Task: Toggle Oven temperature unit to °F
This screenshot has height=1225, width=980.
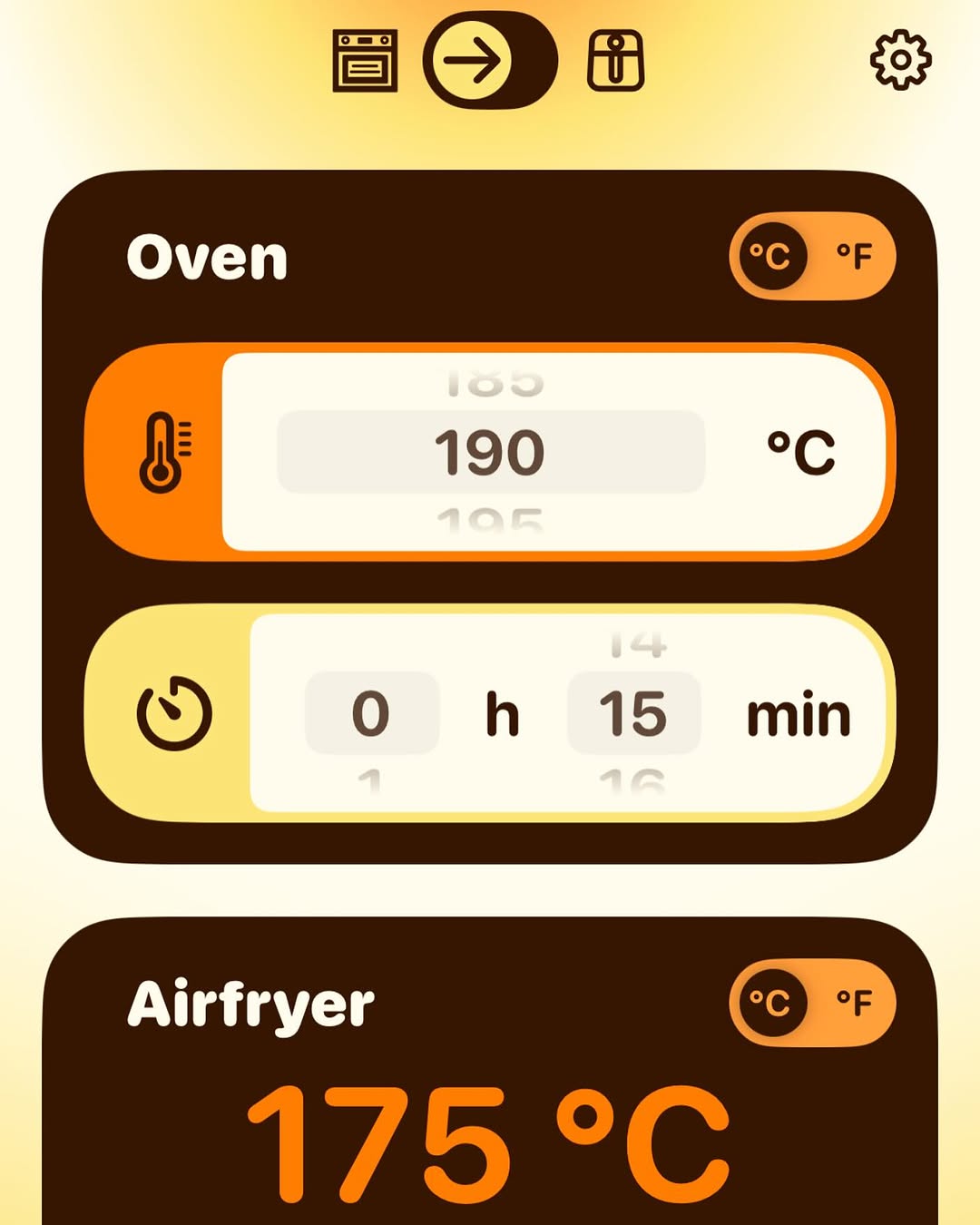Action: tap(854, 256)
